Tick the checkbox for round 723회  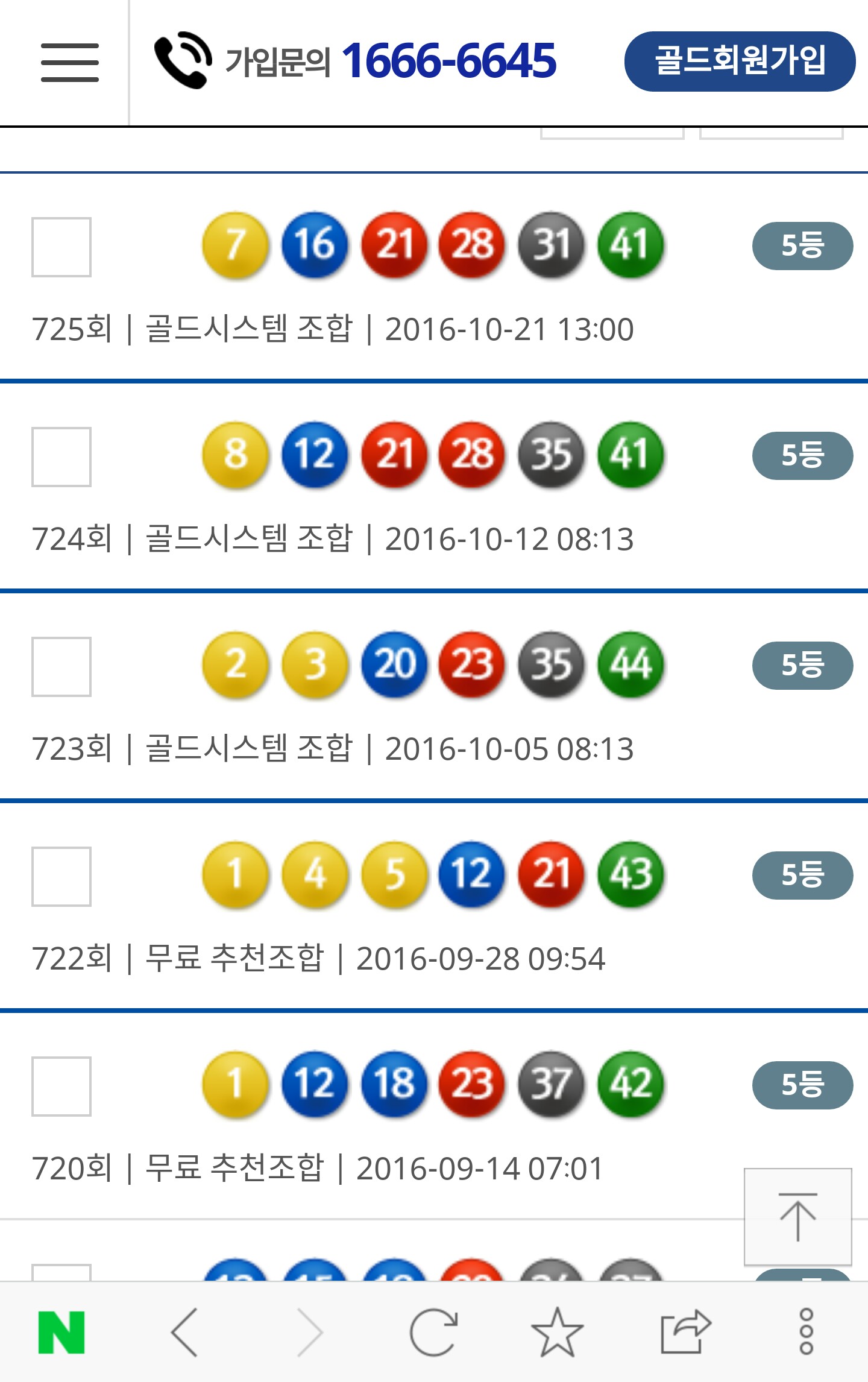click(x=61, y=667)
